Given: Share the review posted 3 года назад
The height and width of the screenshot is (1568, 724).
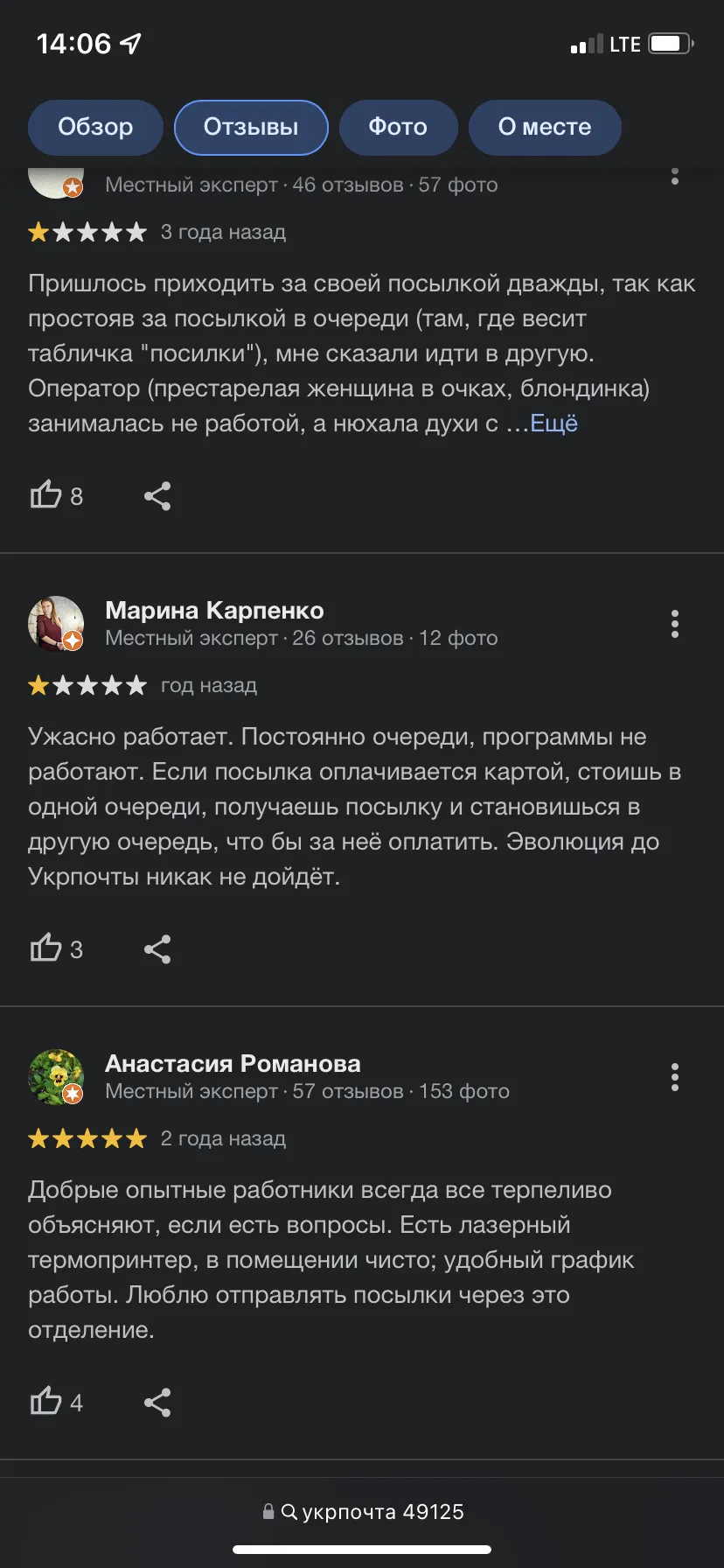Looking at the screenshot, I should pos(157,496).
